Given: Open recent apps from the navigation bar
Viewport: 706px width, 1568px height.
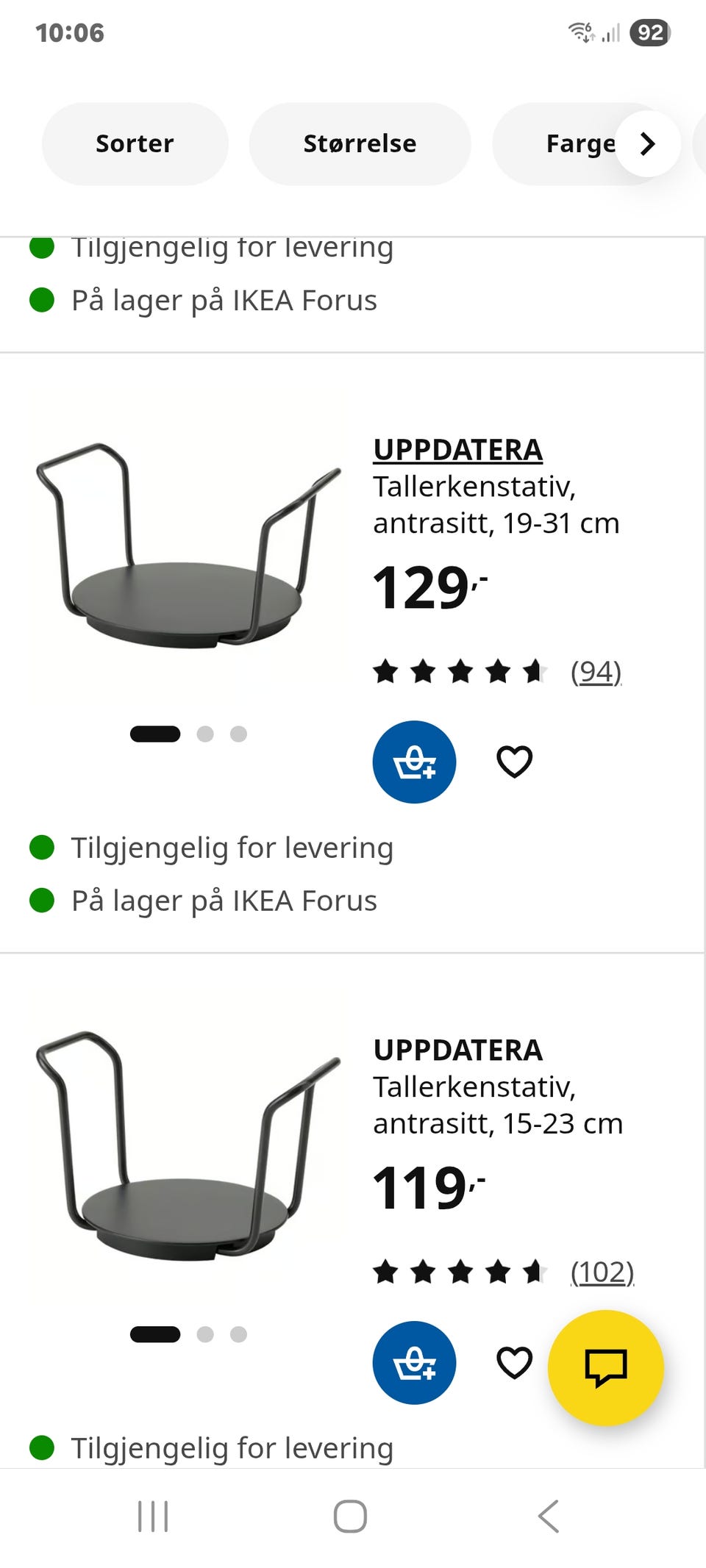Looking at the screenshot, I should tap(153, 1516).
